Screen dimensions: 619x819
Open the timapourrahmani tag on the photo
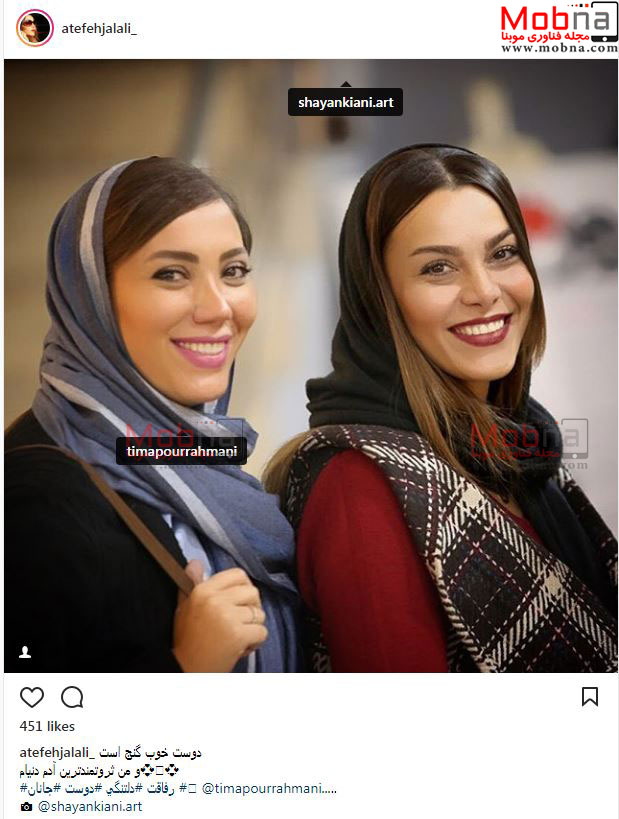(181, 451)
